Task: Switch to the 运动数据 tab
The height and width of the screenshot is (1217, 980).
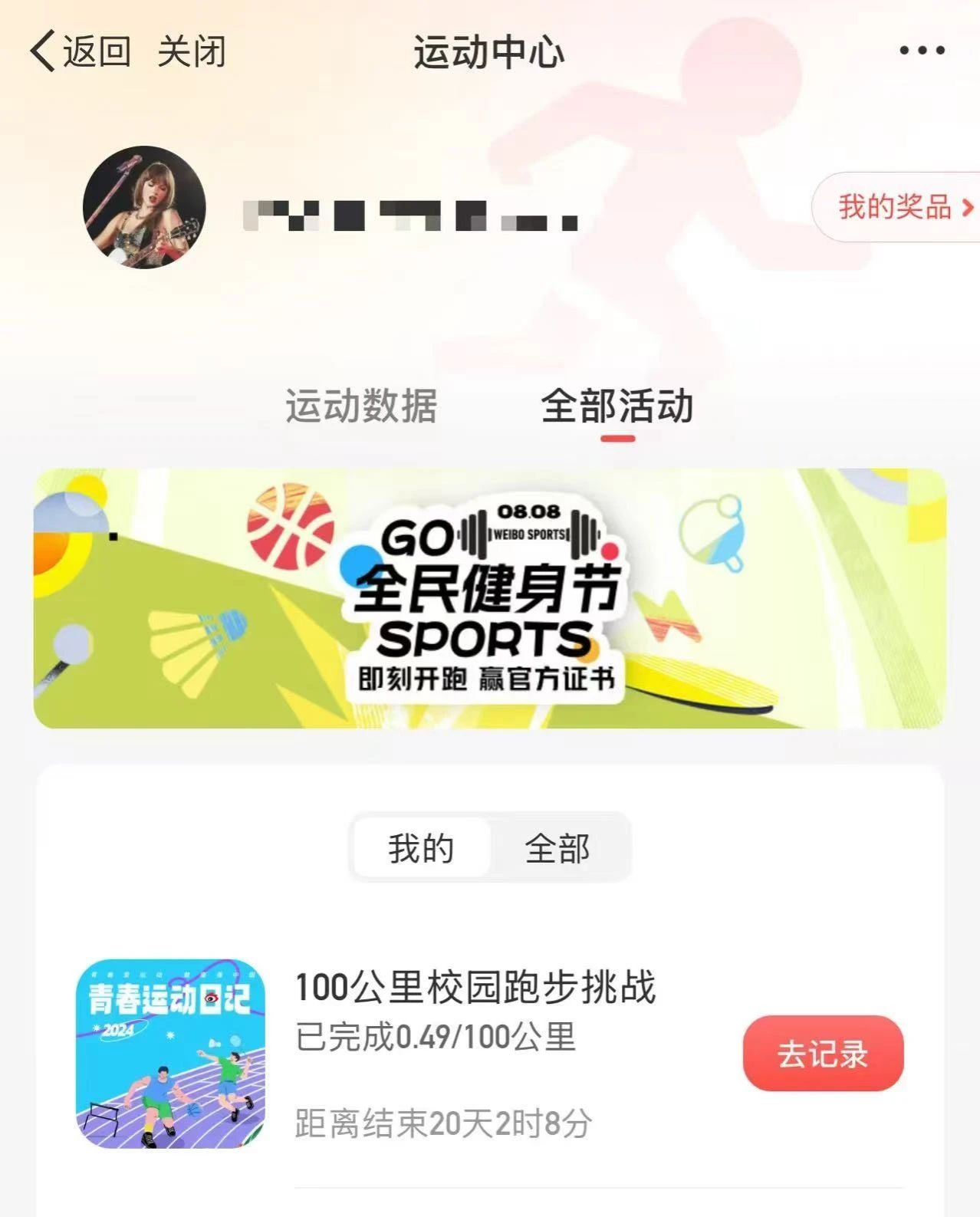Action: 361,406
